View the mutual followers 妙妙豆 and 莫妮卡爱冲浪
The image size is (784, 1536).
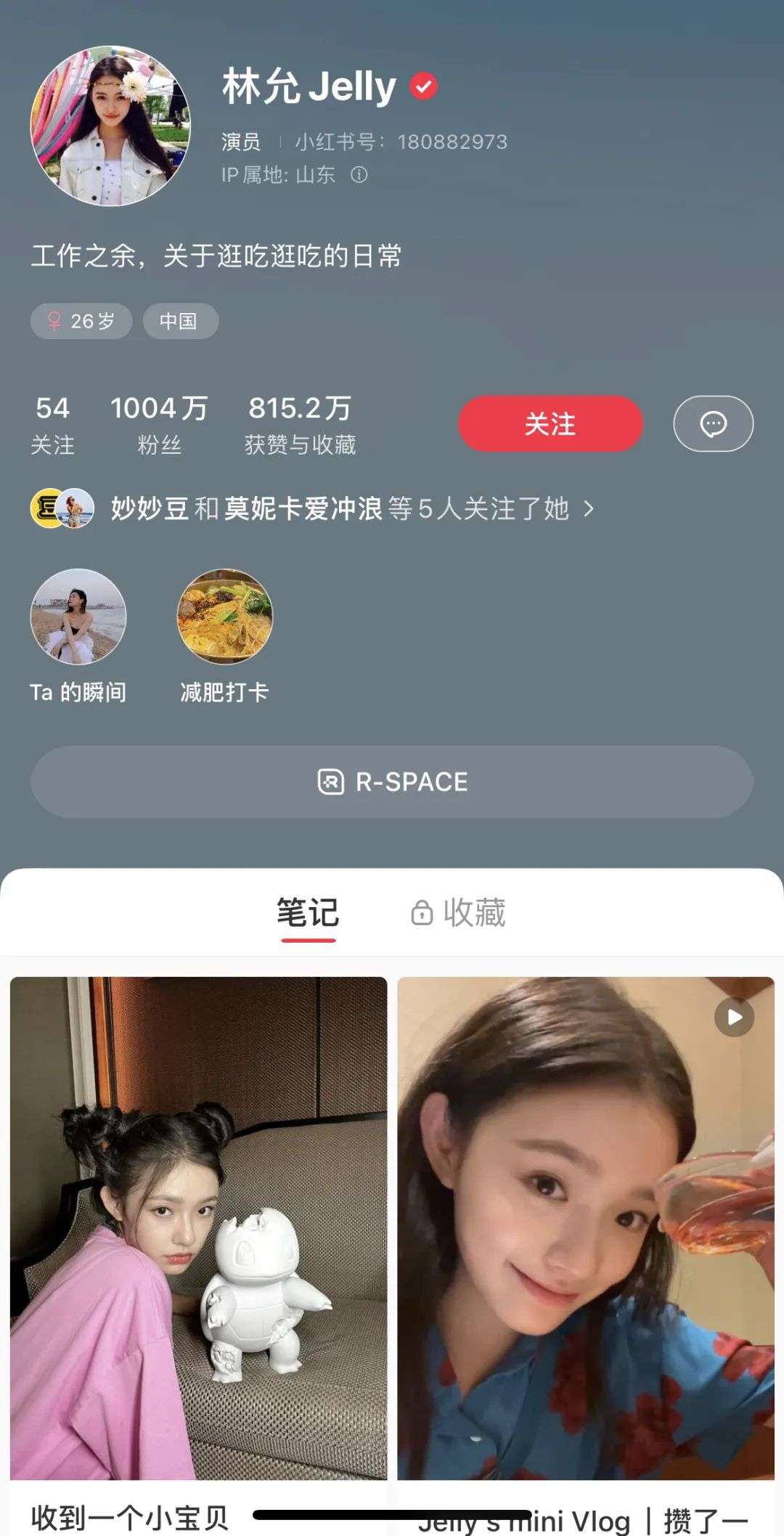pyautogui.click(x=313, y=508)
